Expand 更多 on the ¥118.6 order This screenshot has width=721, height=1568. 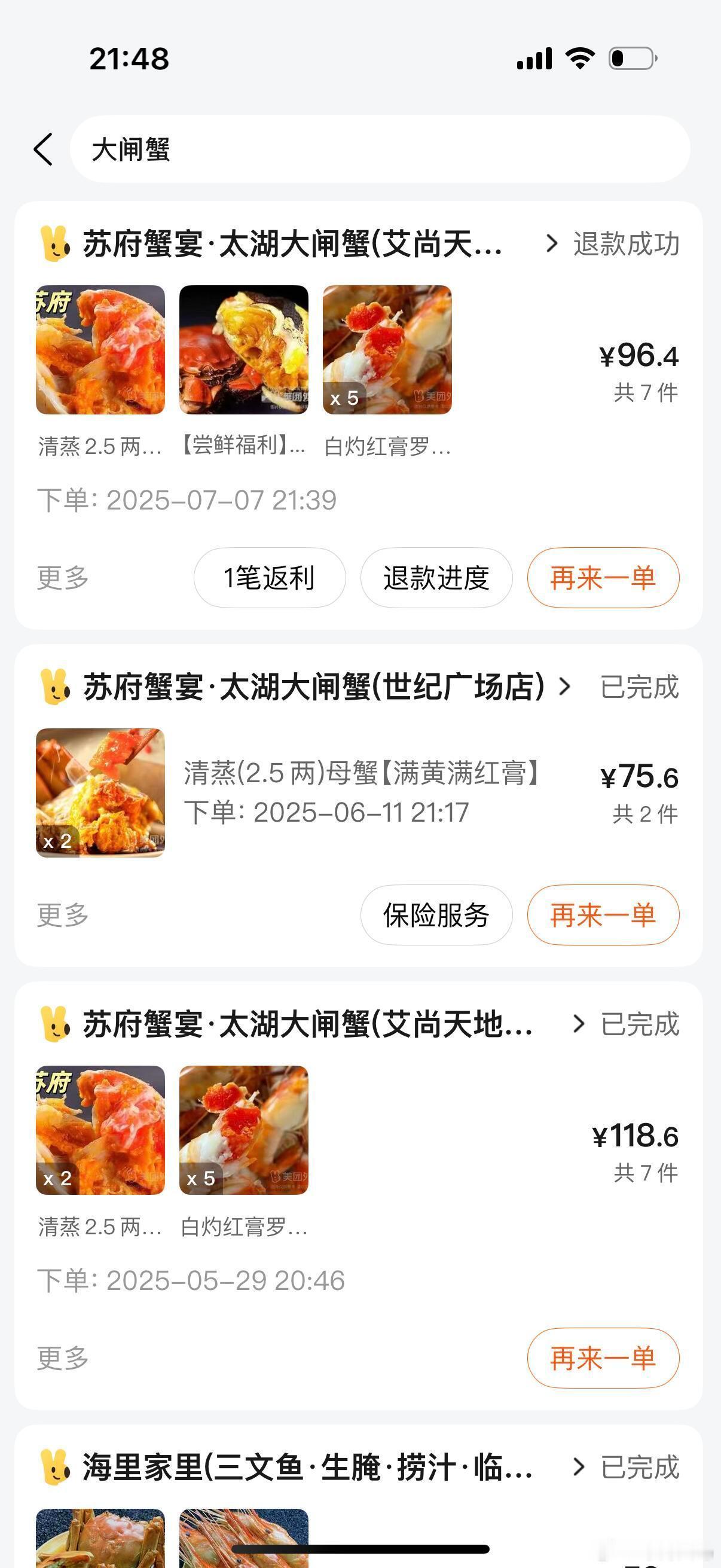click(x=63, y=1358)
